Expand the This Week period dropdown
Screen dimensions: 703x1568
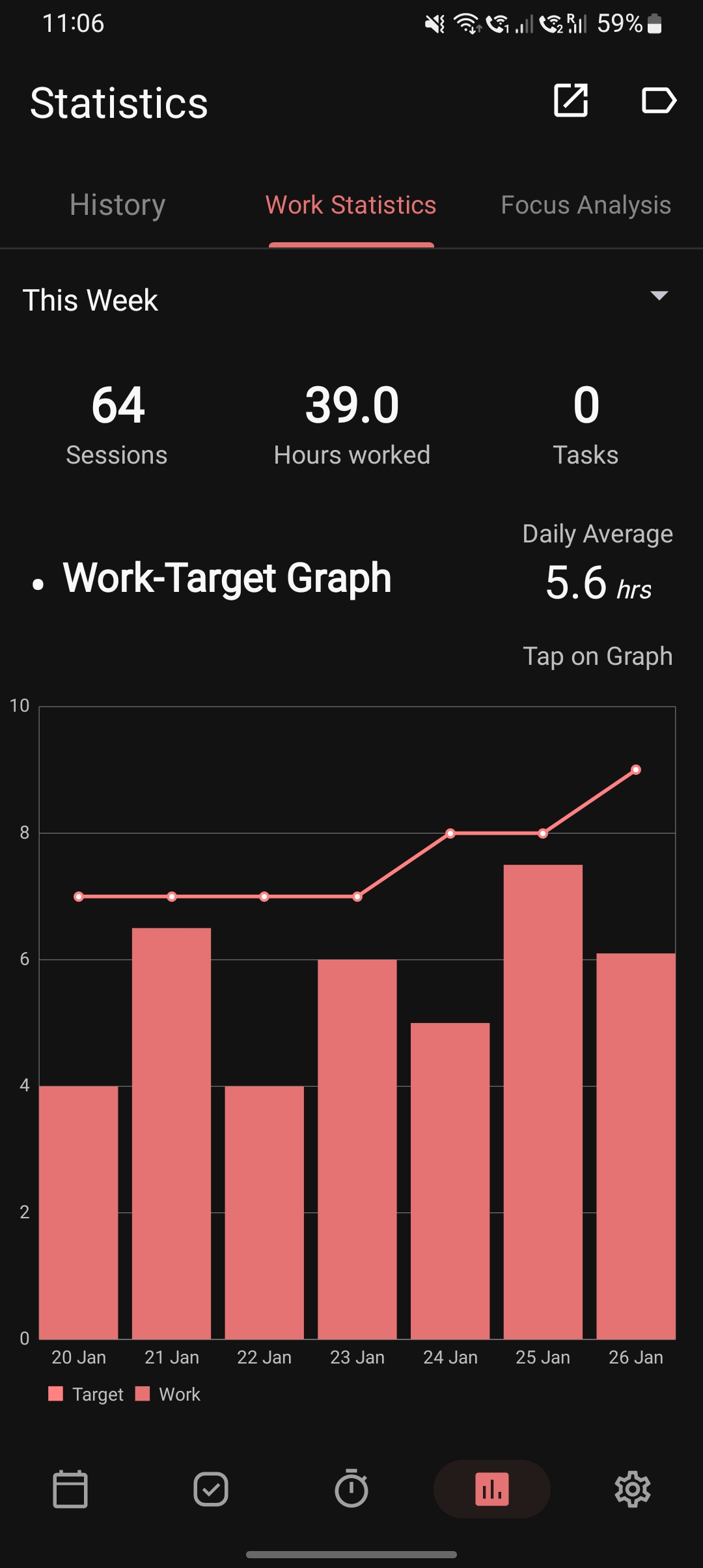point(659,296)
